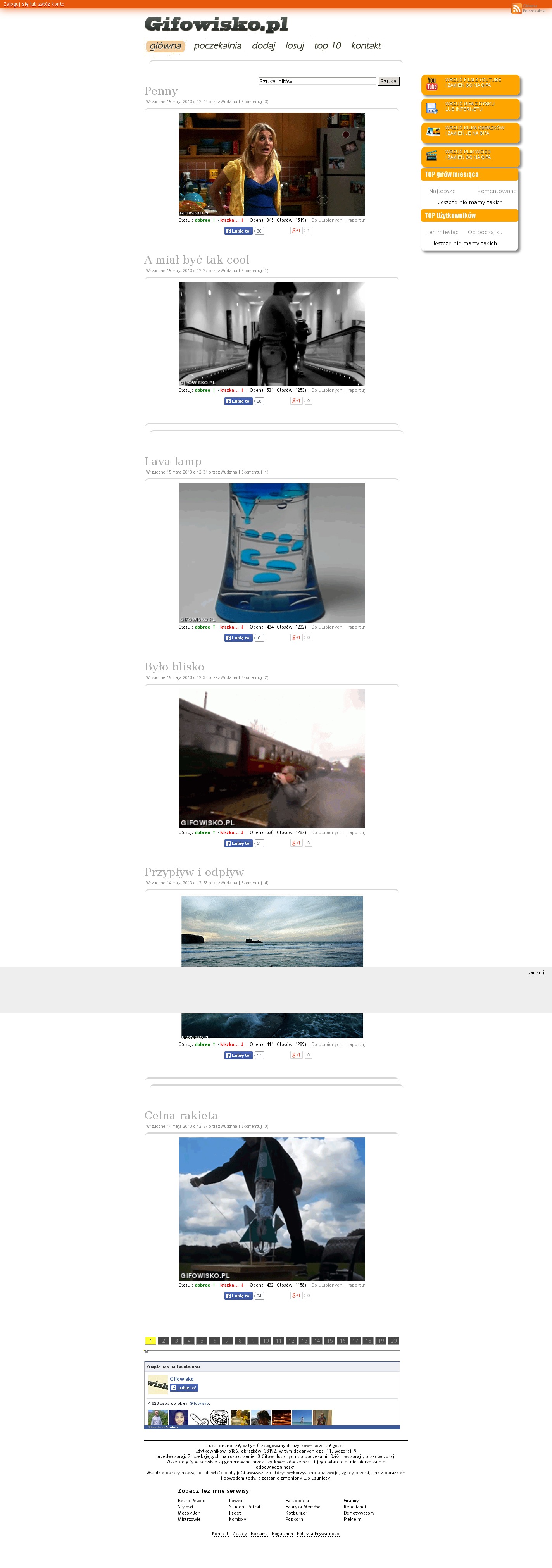Open the RSS feed icon
Screen dimensions: 552x1568
click(516, 9)
